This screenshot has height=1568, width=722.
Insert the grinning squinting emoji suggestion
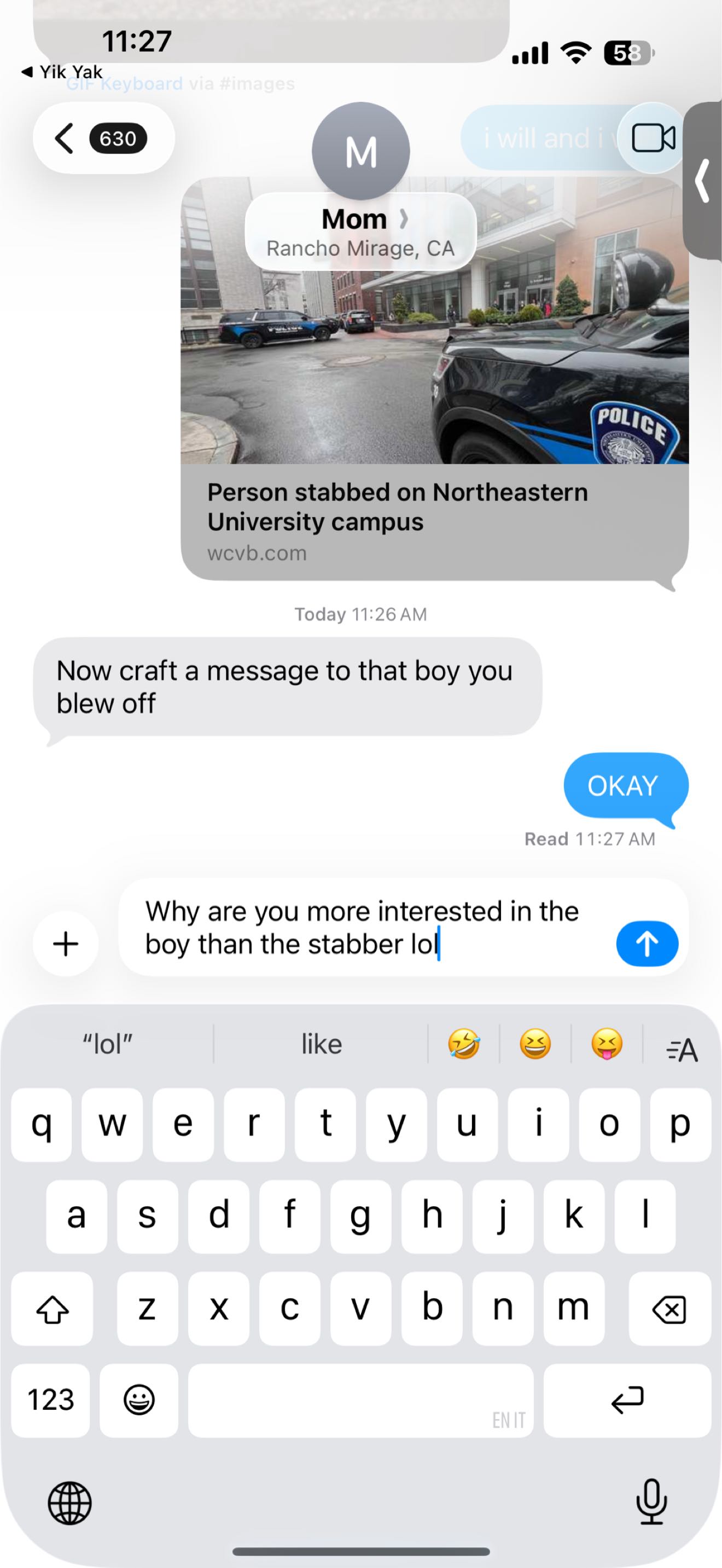click(x=535, y=1045)
